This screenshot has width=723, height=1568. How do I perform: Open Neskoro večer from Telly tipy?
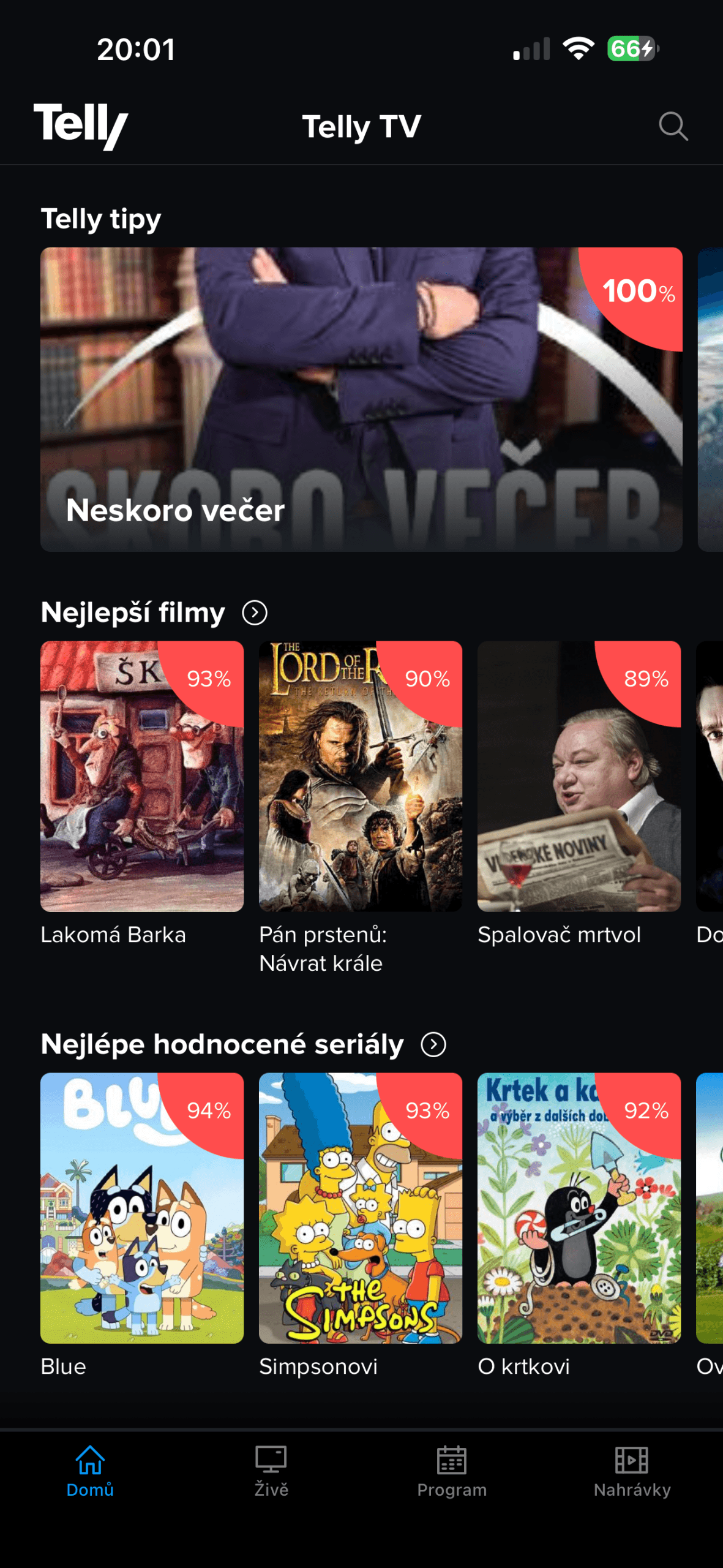click(361, 398)
